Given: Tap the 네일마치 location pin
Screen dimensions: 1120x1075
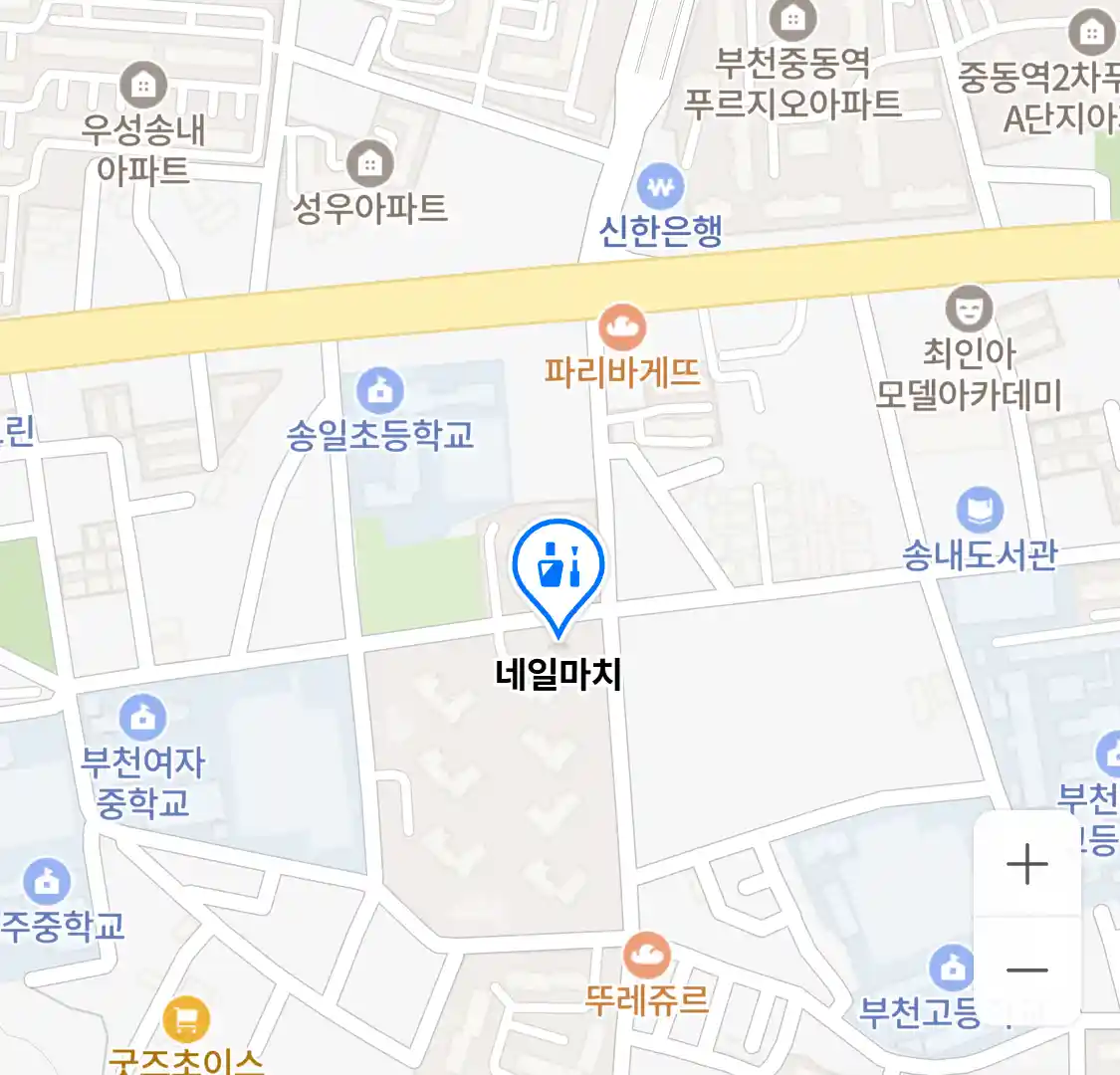Looking at the screenshot, I should point(559,568).
